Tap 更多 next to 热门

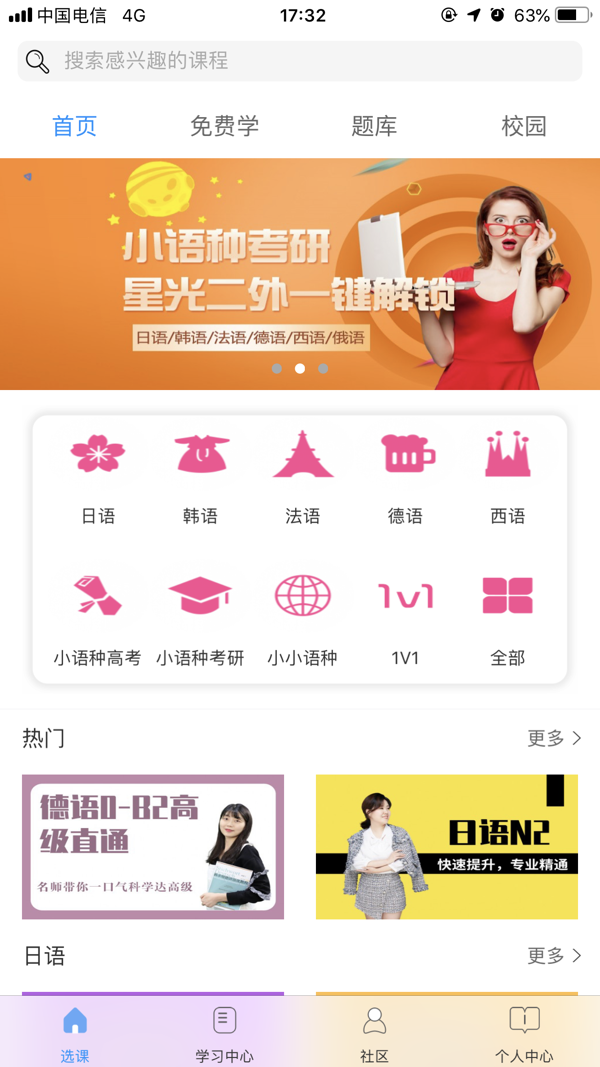pyautogui.click(x=554, y=738)
